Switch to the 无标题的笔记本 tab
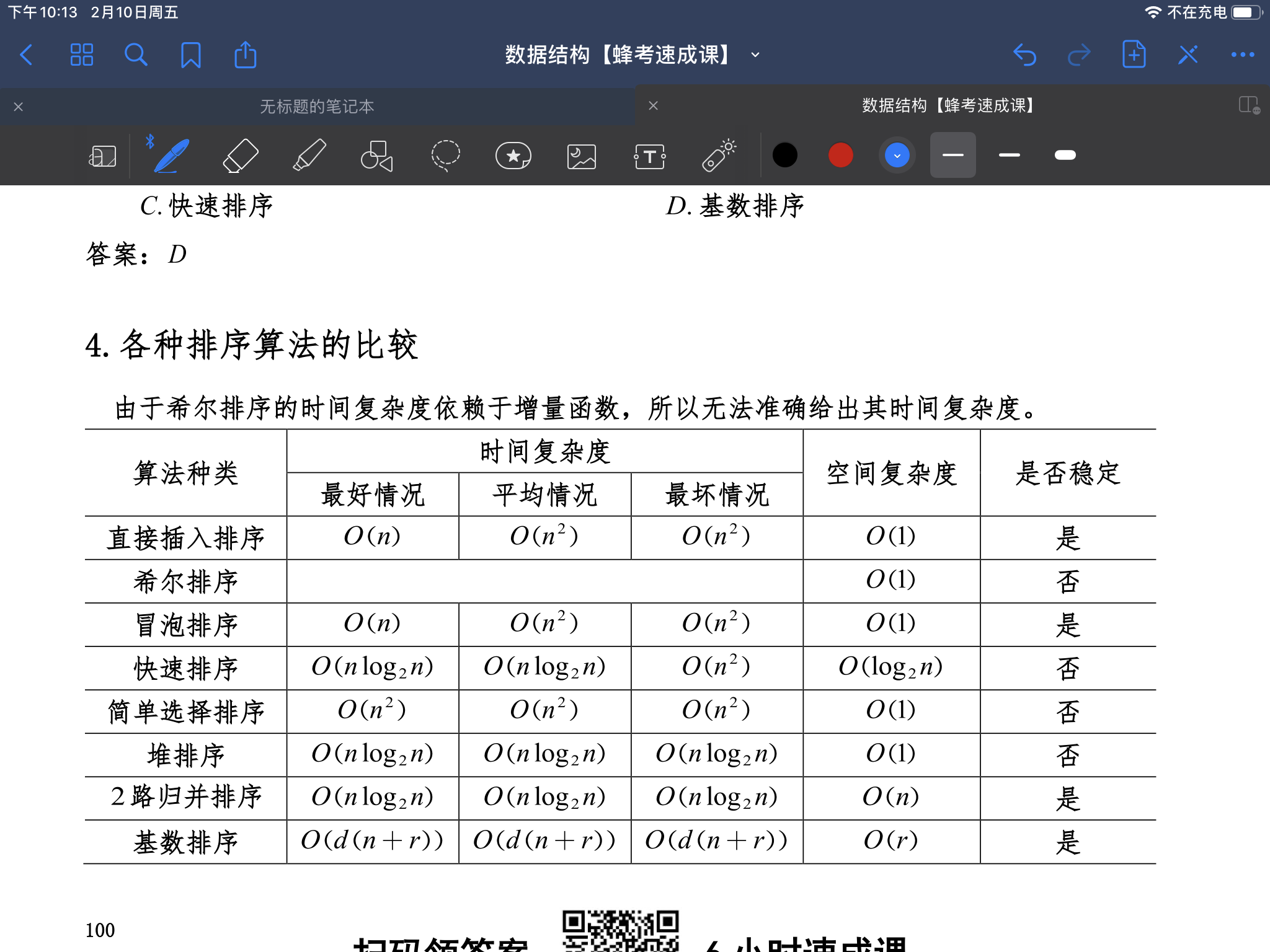The height and width of the screenshot is (952, 1270). click(317, 107)
